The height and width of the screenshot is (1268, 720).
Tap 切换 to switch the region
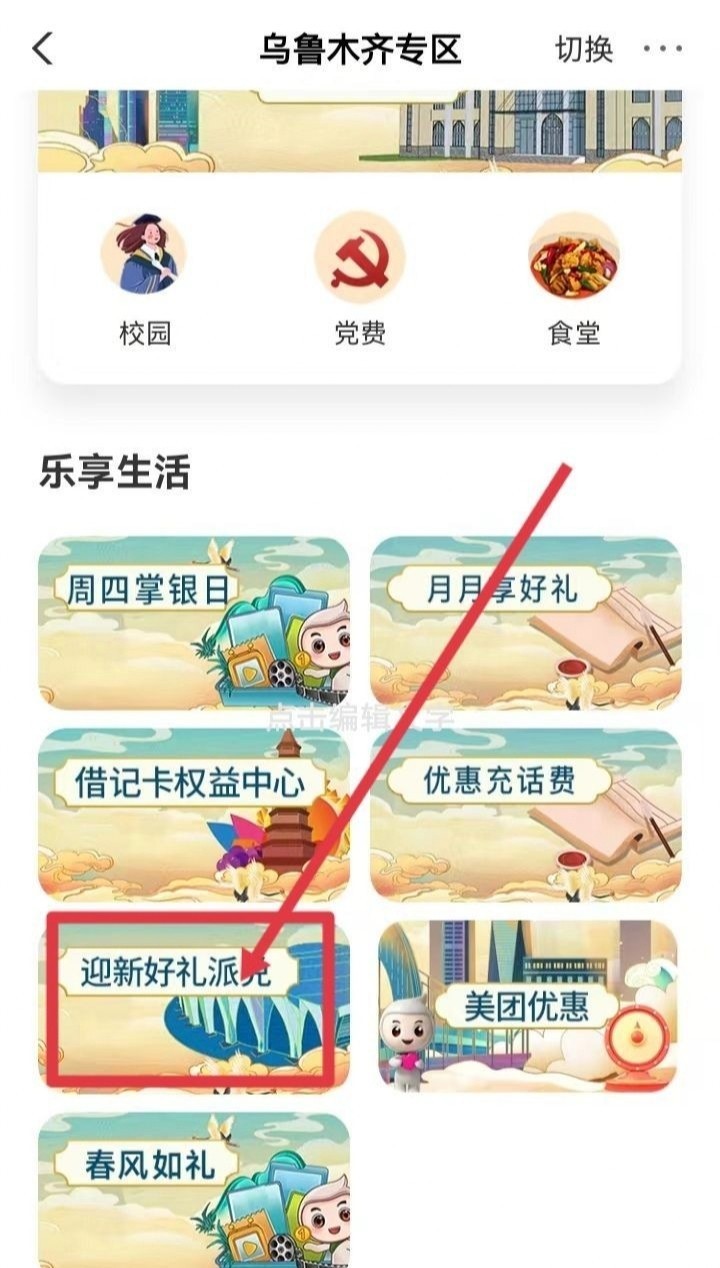click(x=584, y=48)
